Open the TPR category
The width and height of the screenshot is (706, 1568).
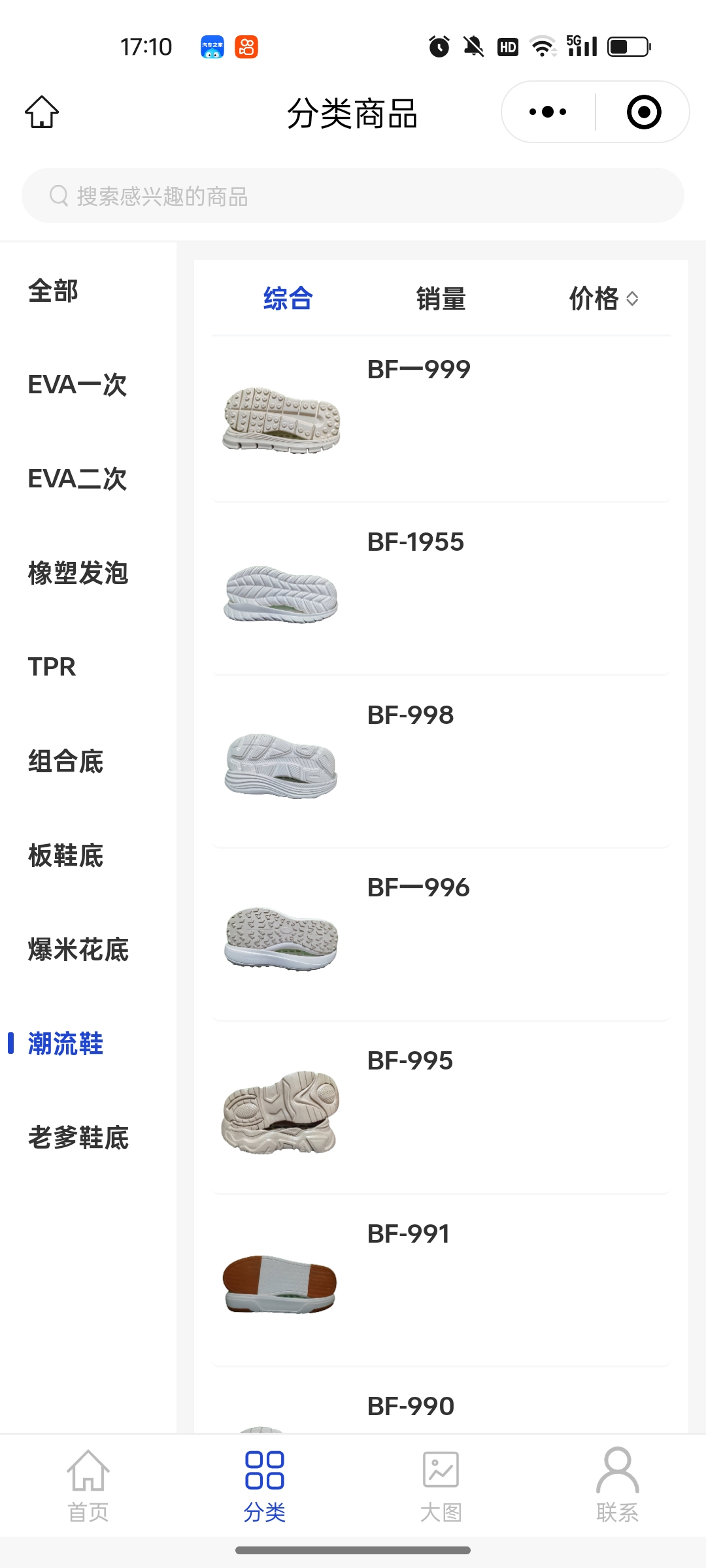52,667
